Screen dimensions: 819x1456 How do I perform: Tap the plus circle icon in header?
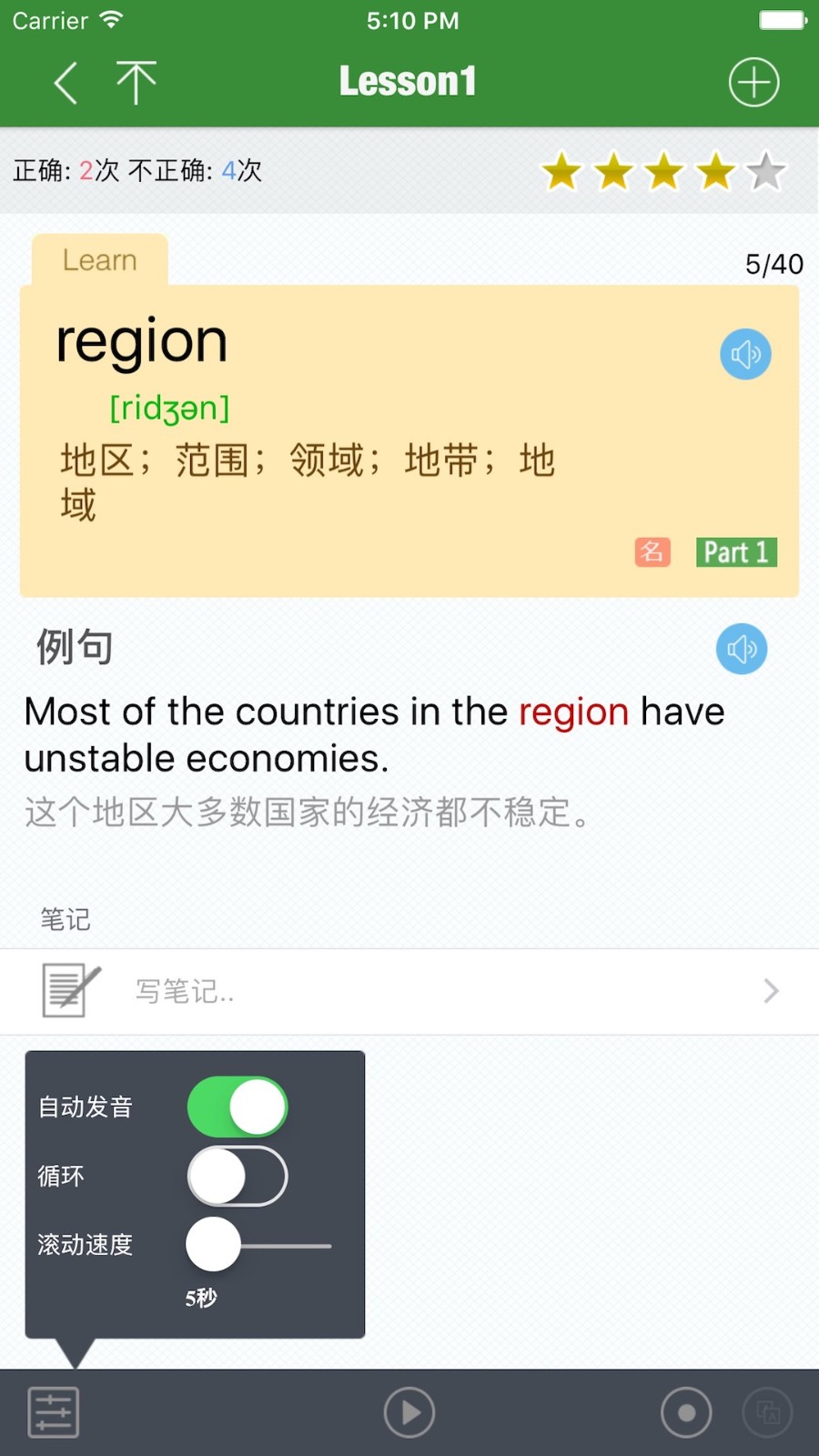(x=753, y=82)
